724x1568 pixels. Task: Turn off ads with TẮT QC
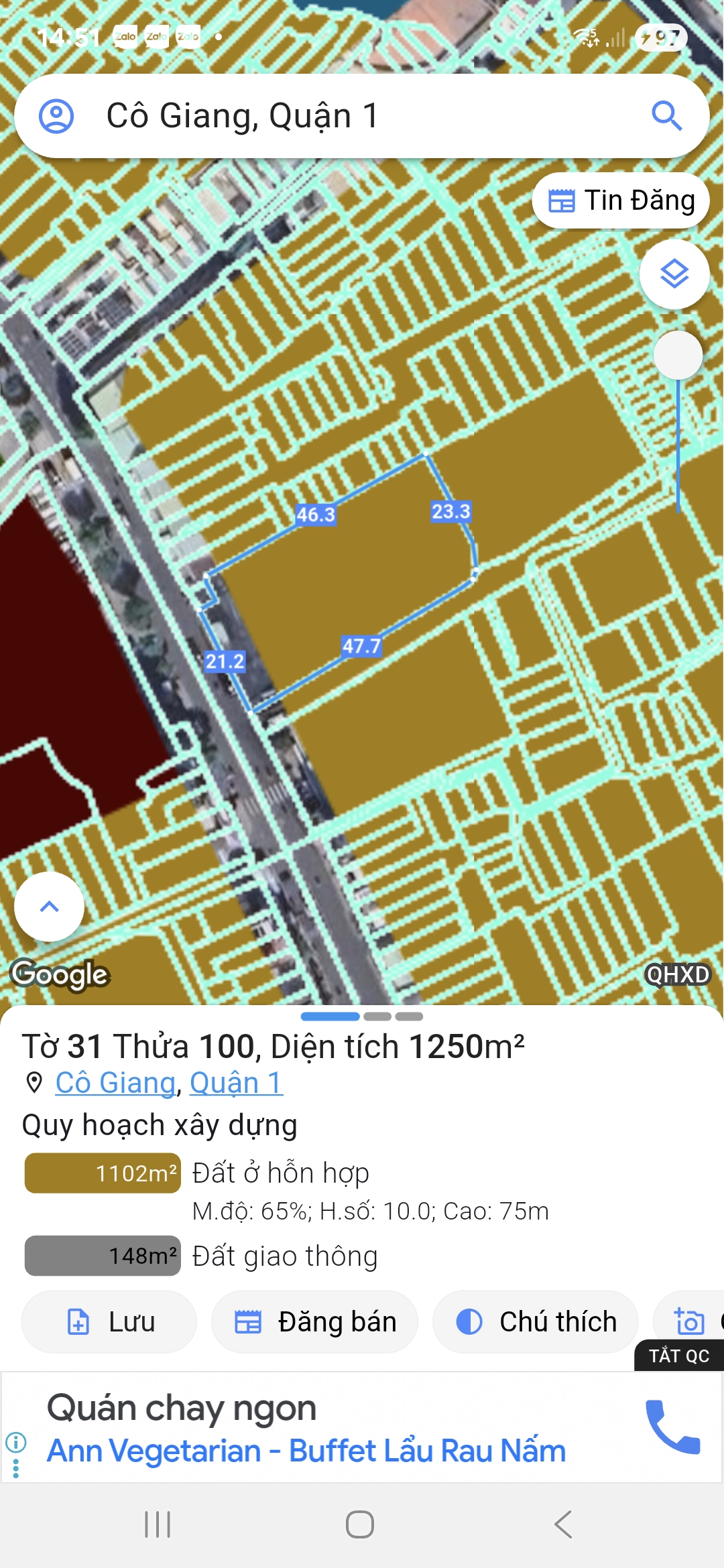(679, 1356)
